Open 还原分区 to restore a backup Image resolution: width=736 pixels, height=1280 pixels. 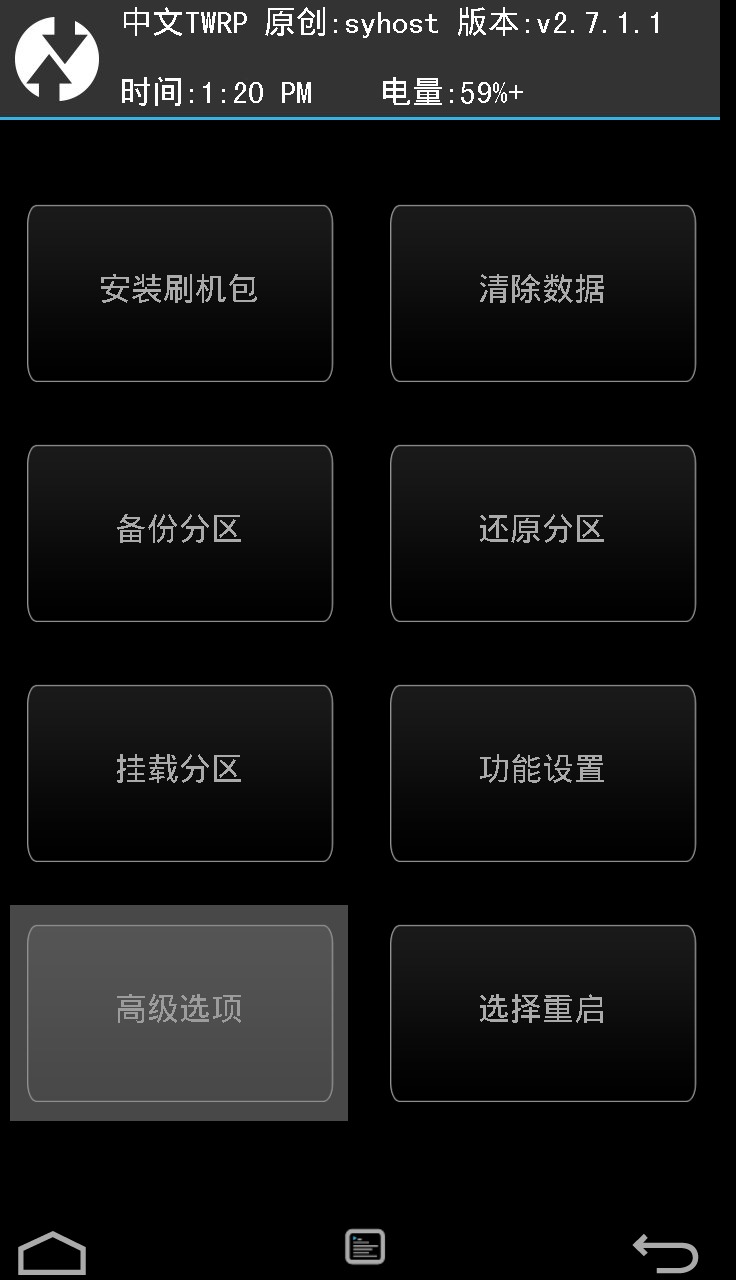pos(543,533)
